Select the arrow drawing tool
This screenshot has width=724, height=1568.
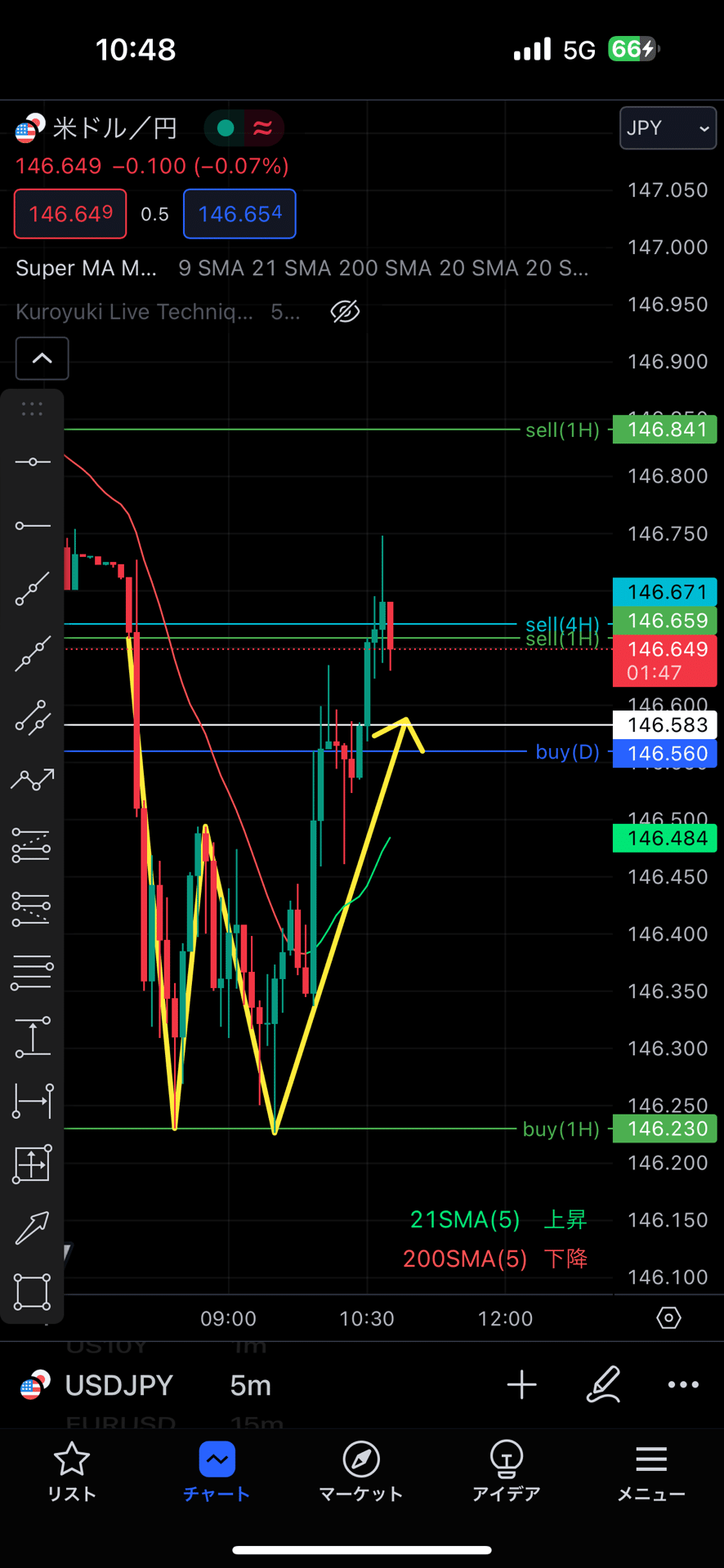click(x=33, y=1227)
